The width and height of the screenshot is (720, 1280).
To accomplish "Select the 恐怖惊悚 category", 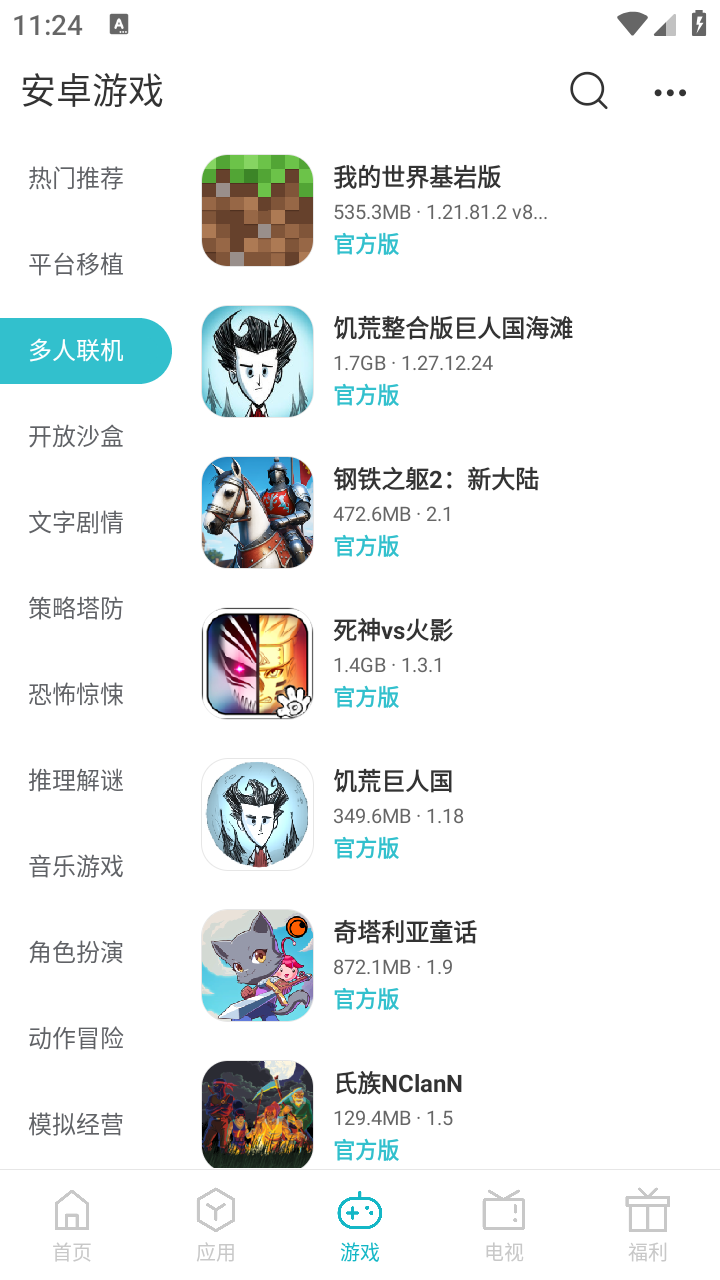I will pyautogui.click(x=75, y=694).
